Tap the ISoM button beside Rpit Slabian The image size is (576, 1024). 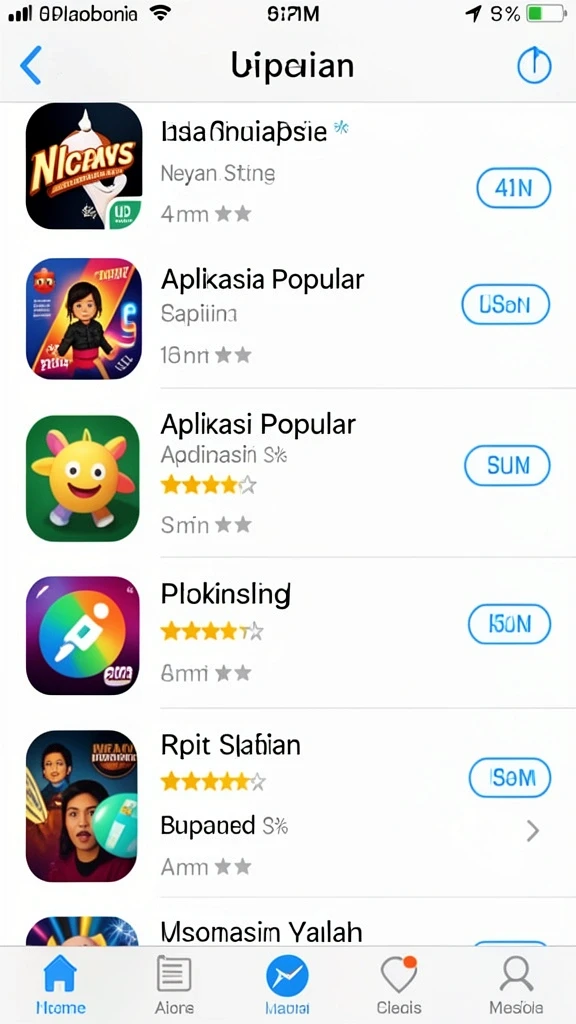pyautogui.click(x=510, y=777)
